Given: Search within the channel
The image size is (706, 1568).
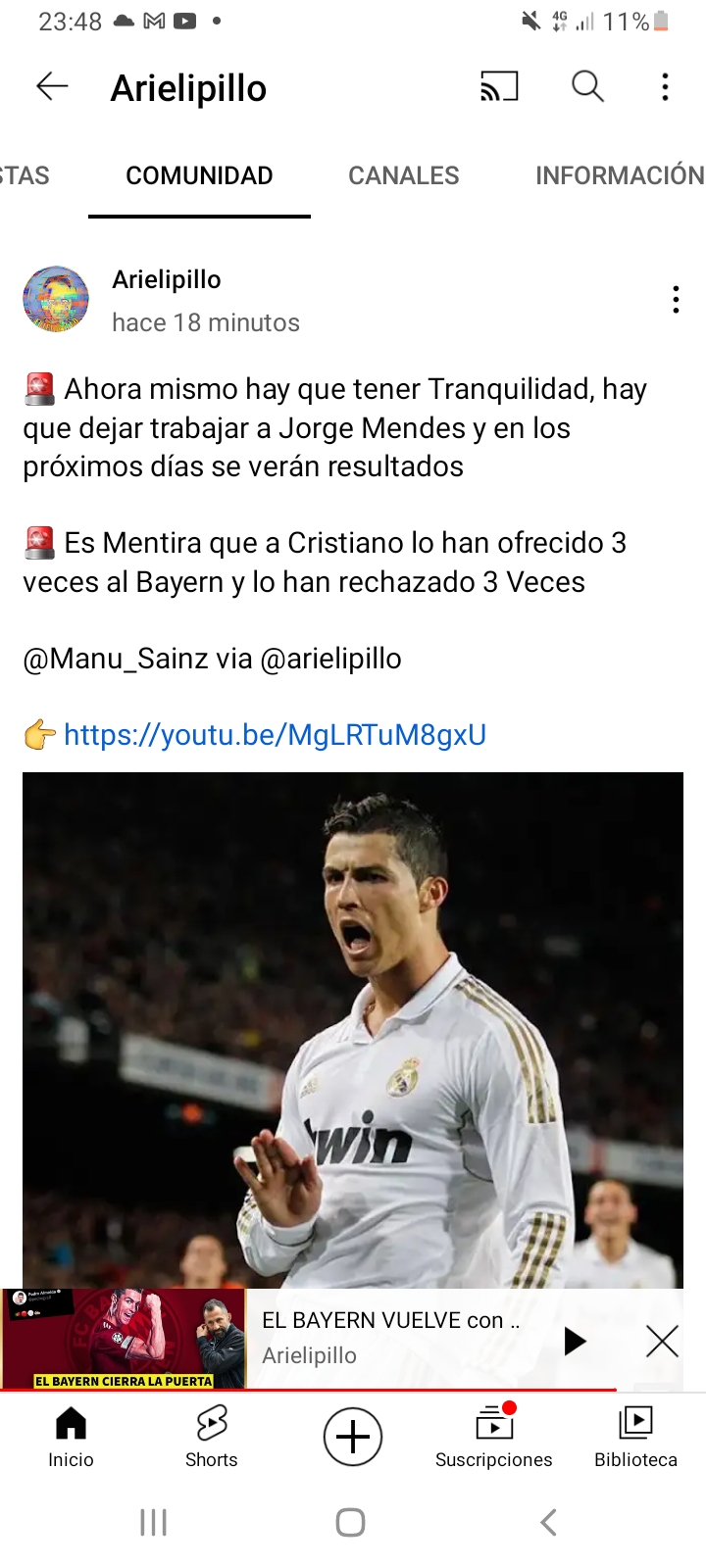Looking at the screenshot, I should coord(587,87).
